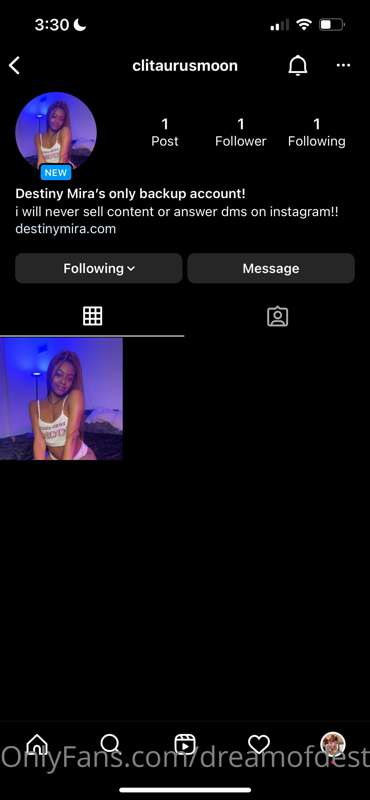
Task: Tap the Message button
Action: coord(271,268)
